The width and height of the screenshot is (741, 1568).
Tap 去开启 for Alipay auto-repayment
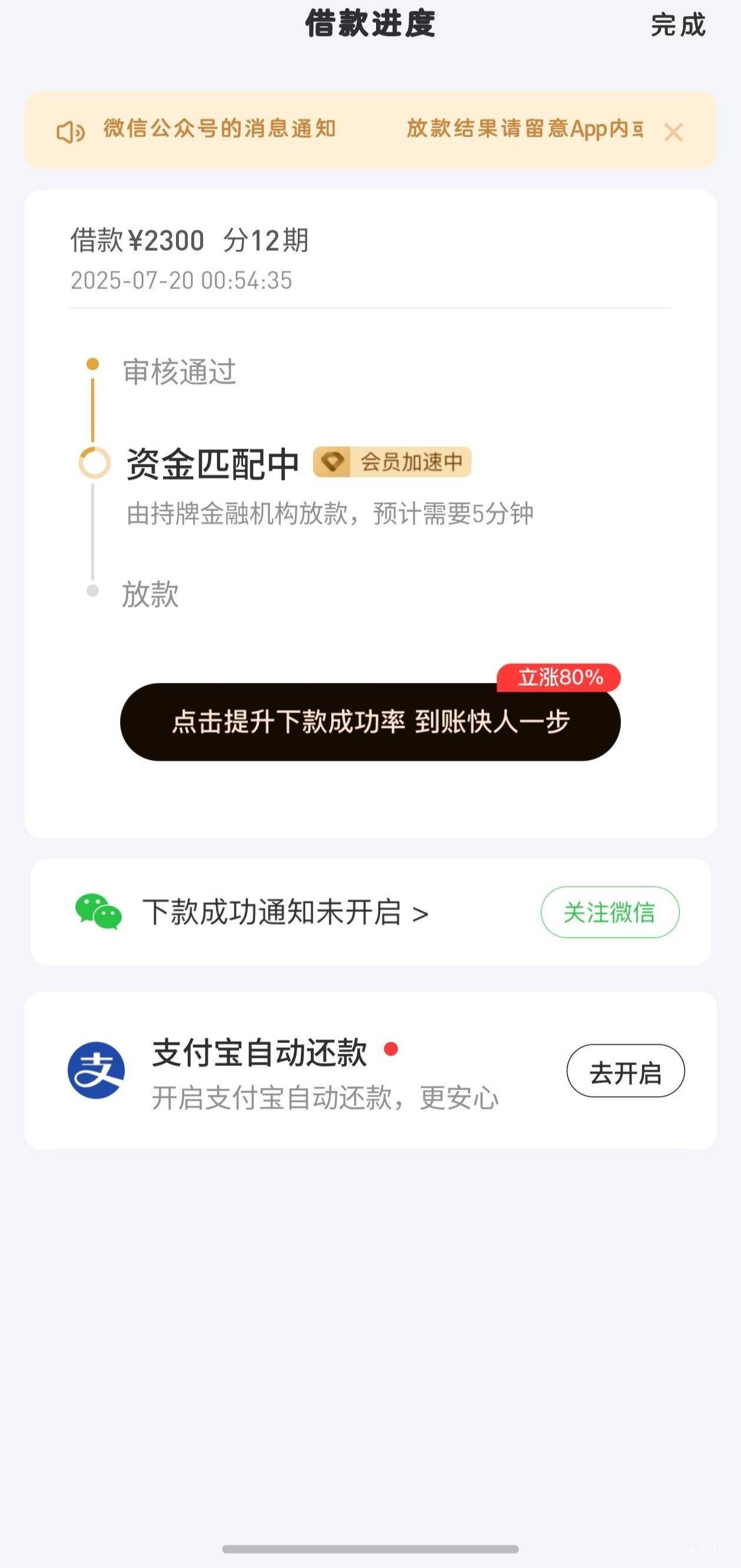tap(625, 1071)
